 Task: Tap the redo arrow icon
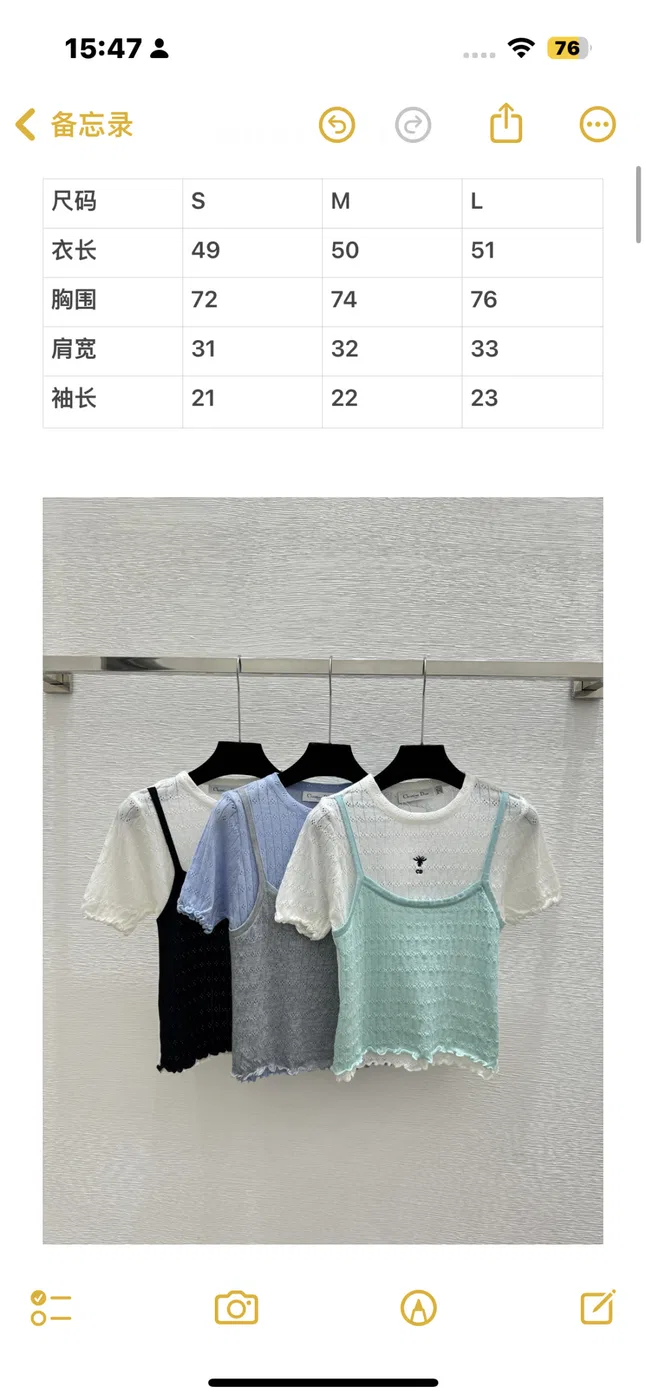[x=413, y=125]
